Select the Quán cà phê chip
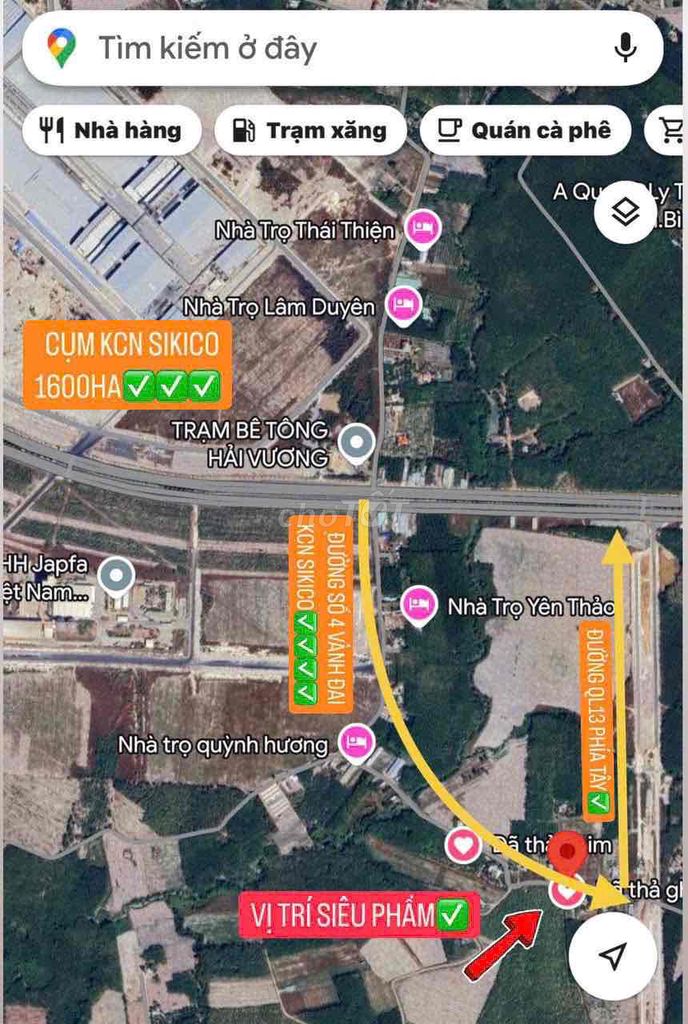688x1024 pixels. click(525, 130)
